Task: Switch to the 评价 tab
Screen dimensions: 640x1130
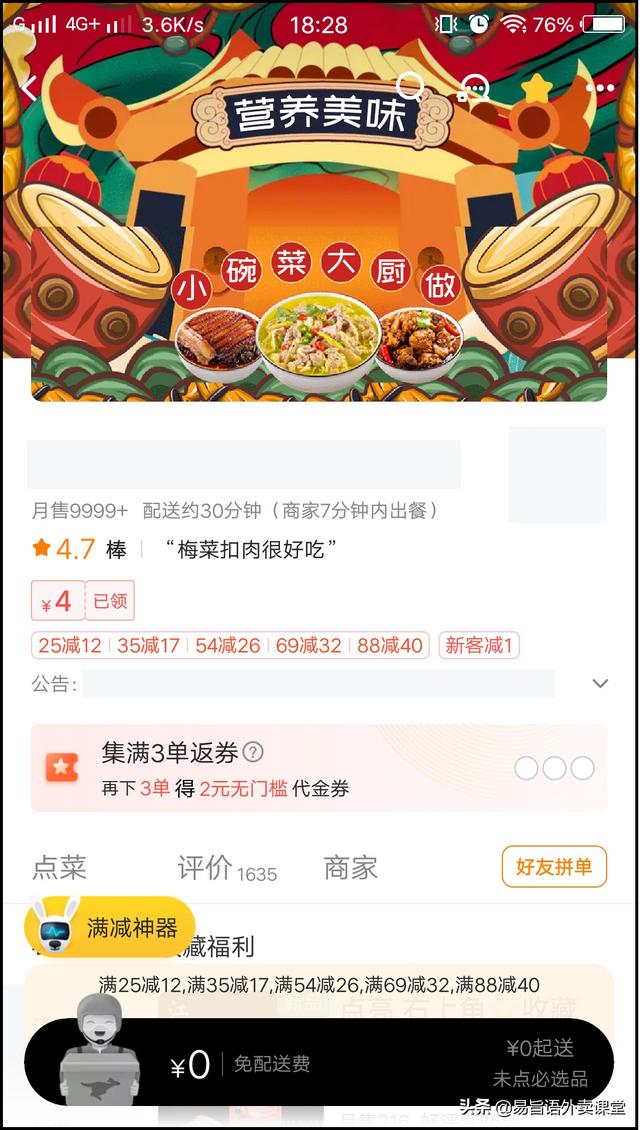Action: (227, 868)
